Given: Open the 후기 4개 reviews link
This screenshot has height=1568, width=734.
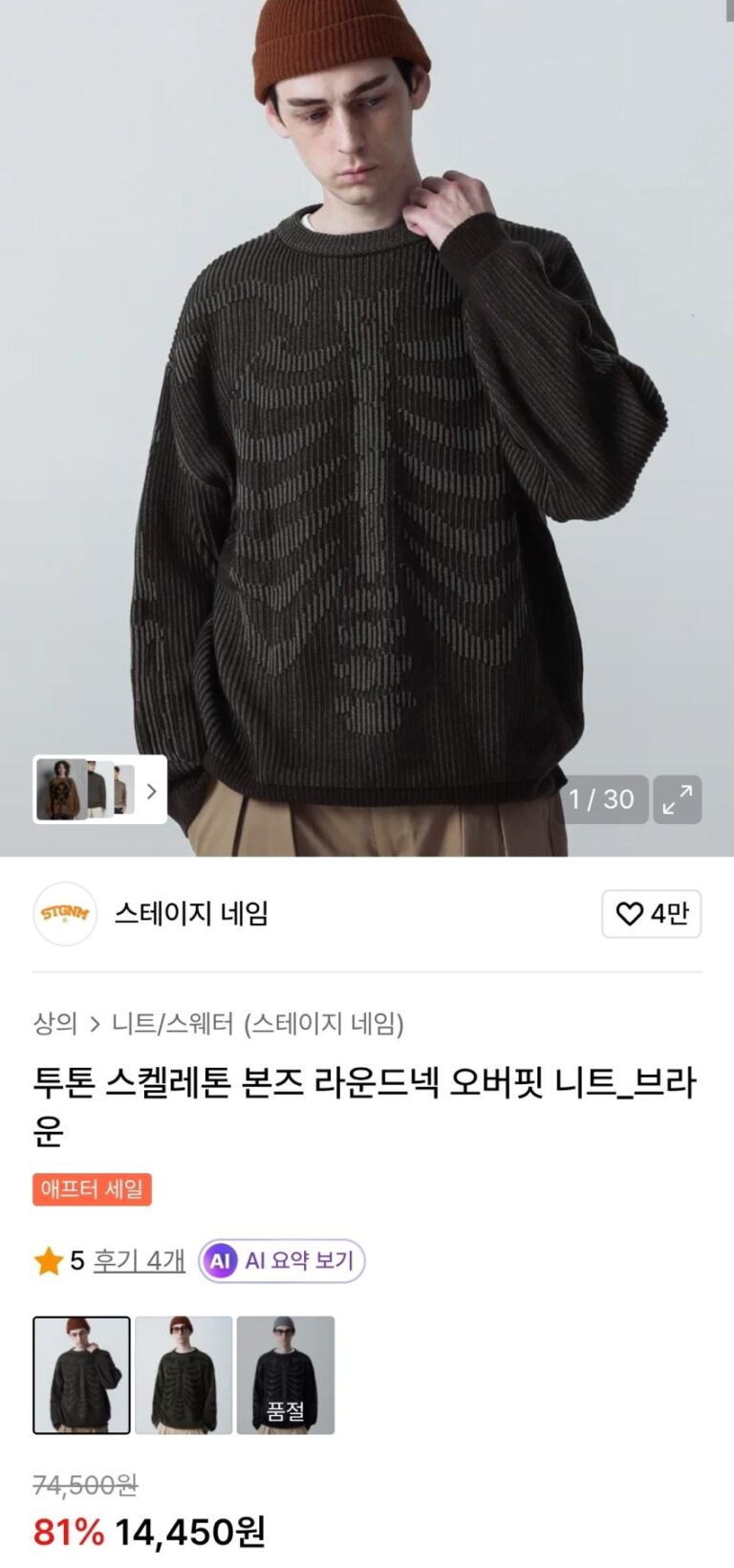Looking at the screenshot, I should point(139,1260).
